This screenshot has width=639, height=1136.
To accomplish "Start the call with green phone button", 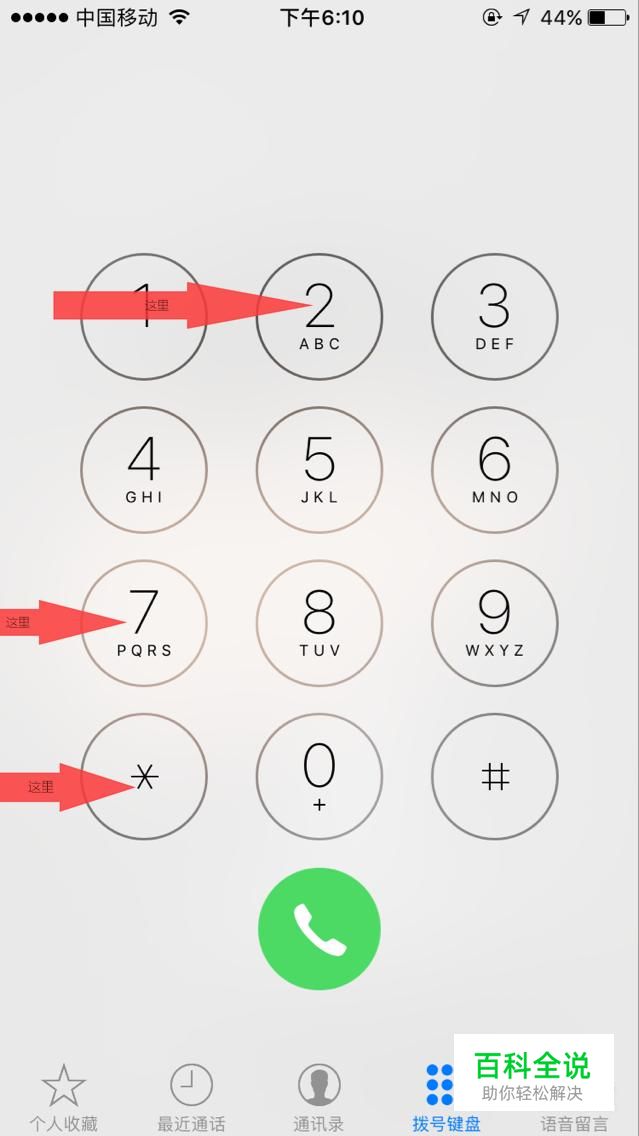I will click(320, 929).
